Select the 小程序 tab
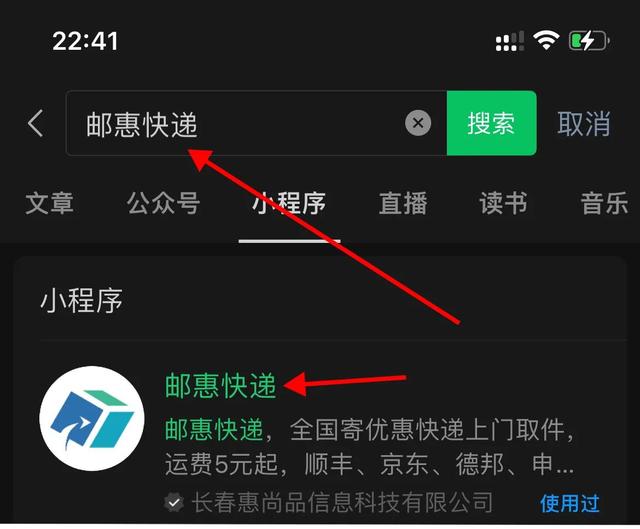The height and width of the screenshot is (529, 640). coord(289,203)
